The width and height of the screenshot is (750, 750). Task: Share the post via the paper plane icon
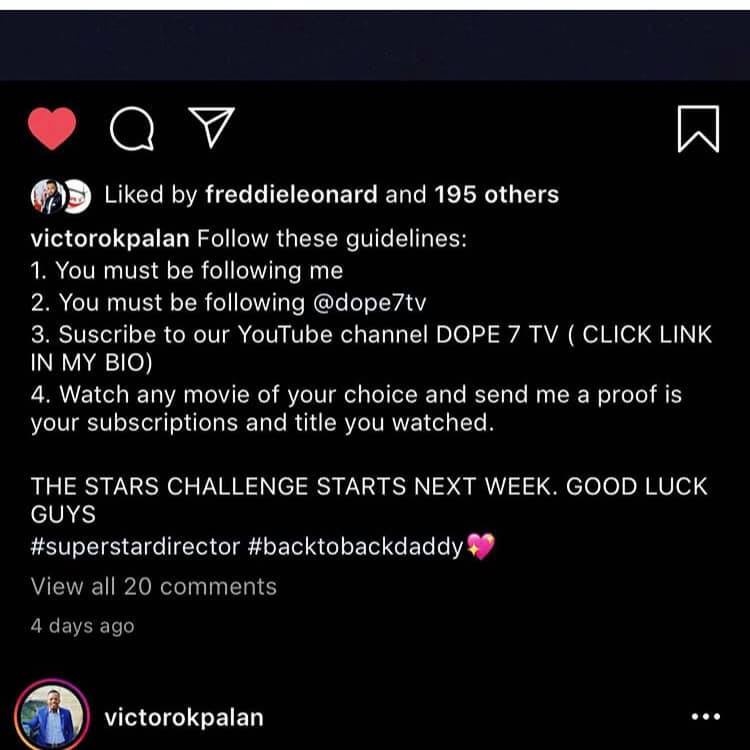(211, 129)
